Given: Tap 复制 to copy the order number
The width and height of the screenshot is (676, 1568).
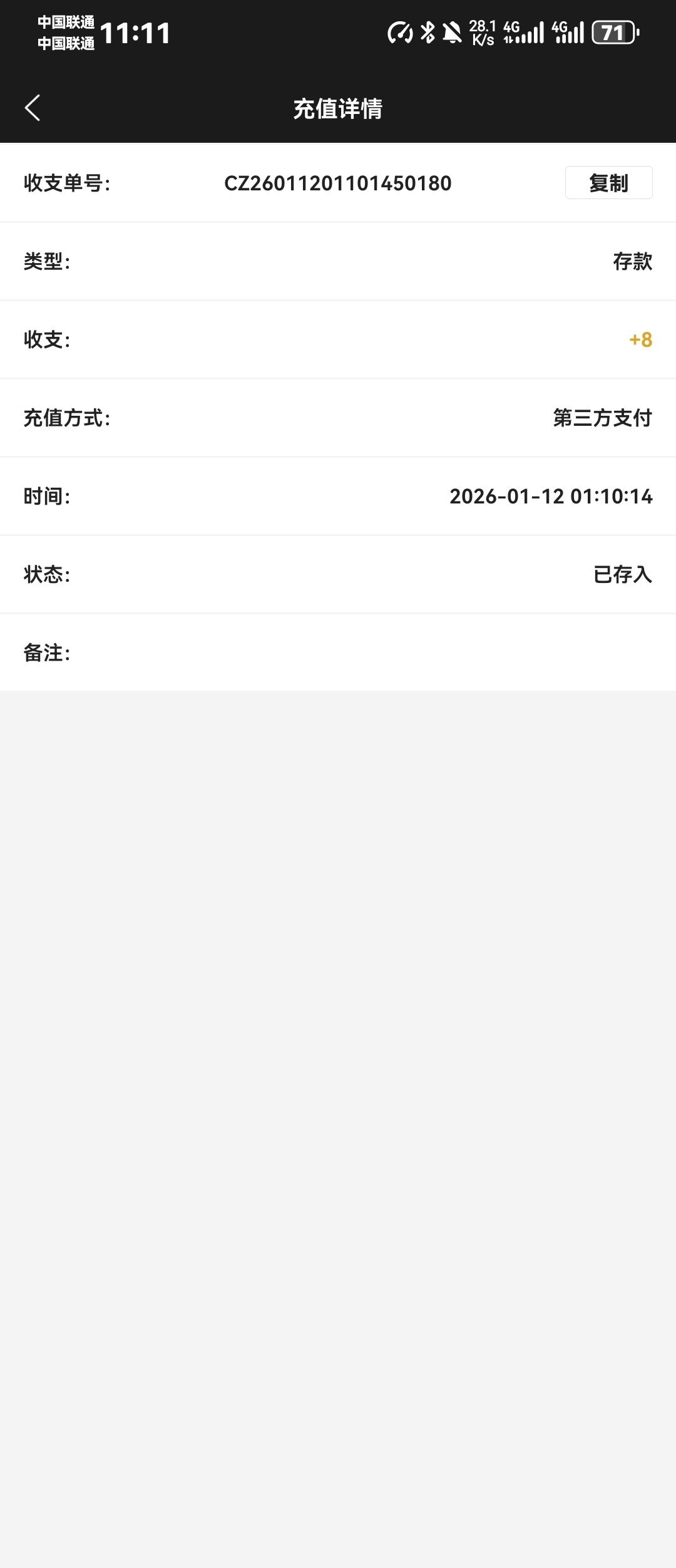Looking at the screenshot, I should [x=608, y=183].
